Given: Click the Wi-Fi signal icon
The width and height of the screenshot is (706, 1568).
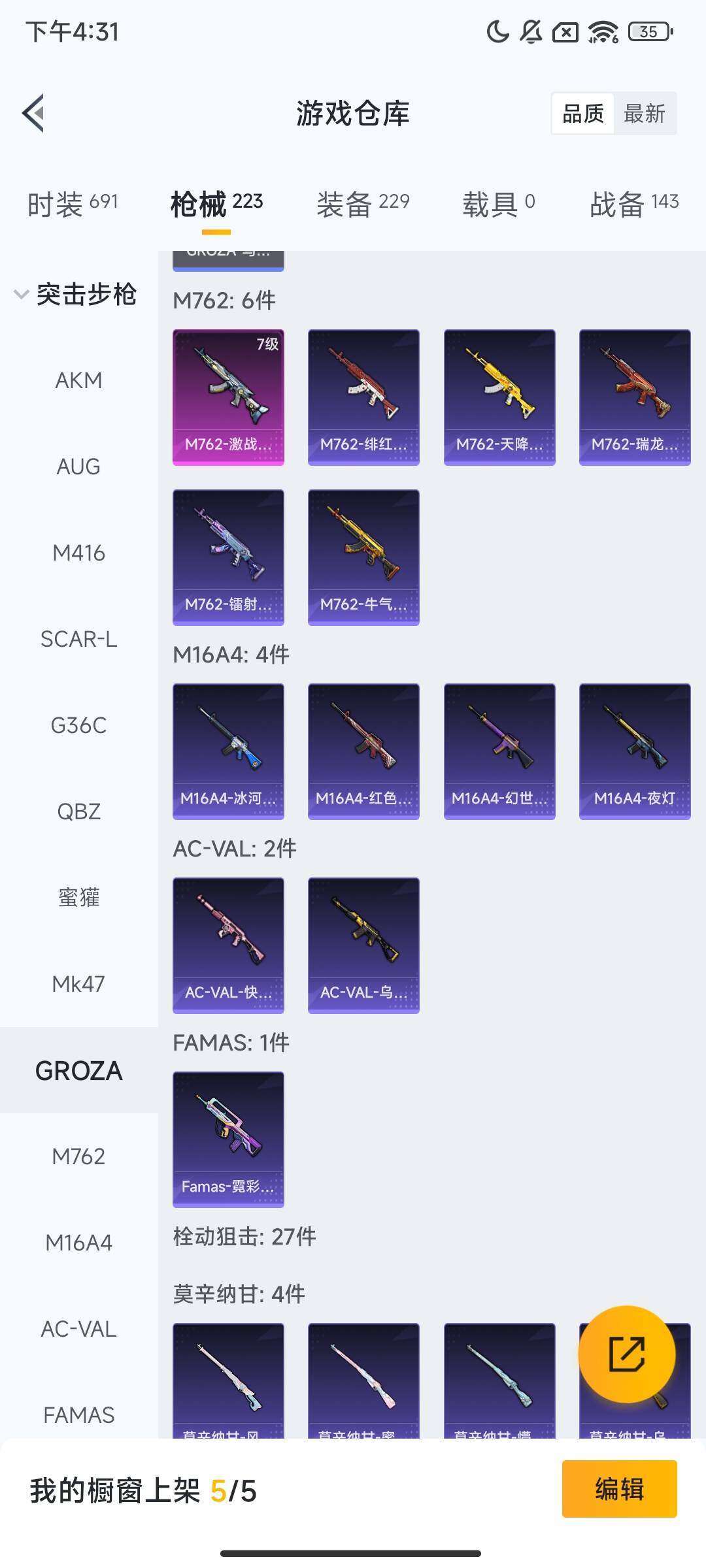Looking at the screenshot, I should tap(602, 30).
